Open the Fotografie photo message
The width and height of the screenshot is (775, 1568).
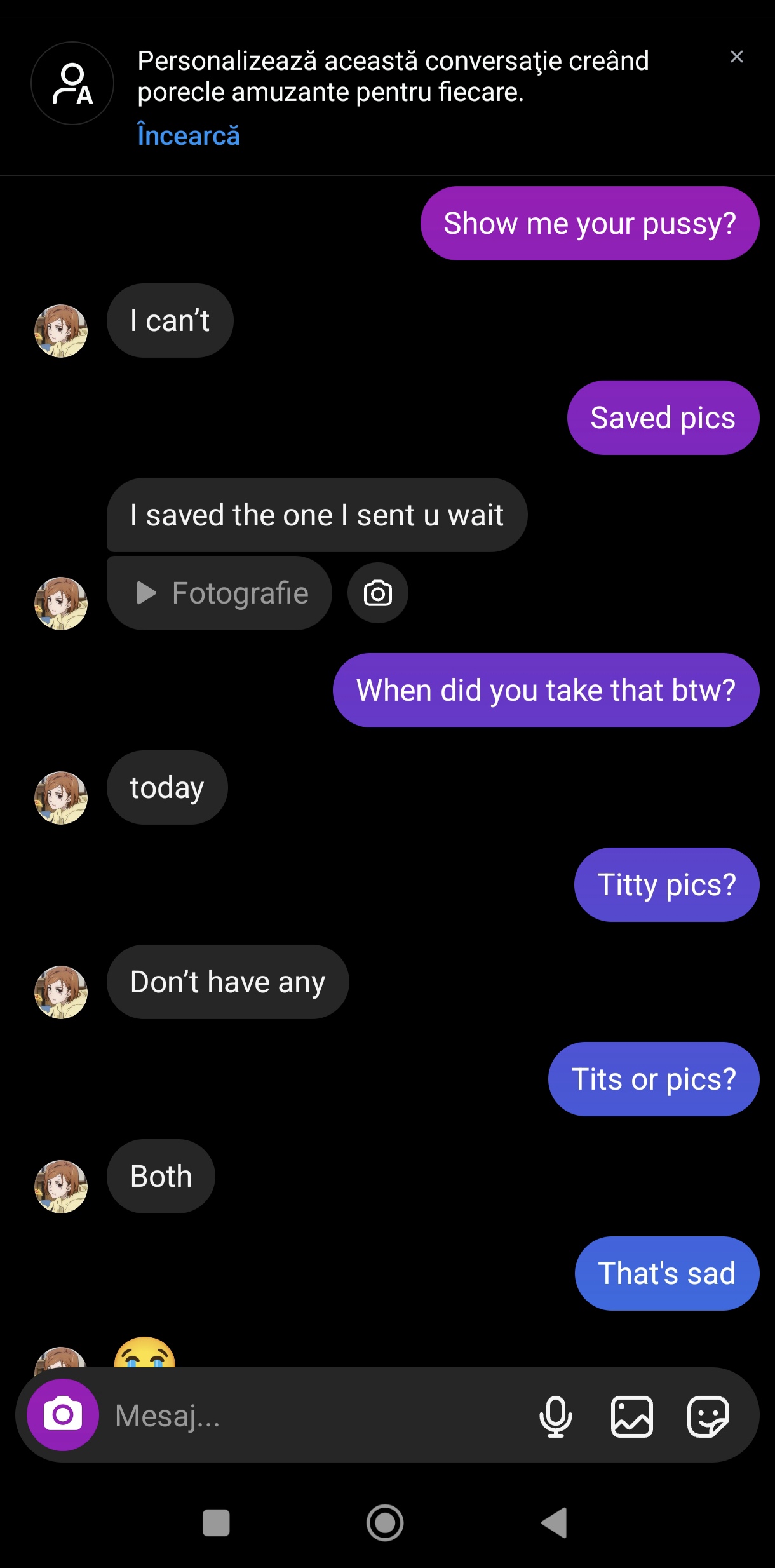(x=219, y=593)
